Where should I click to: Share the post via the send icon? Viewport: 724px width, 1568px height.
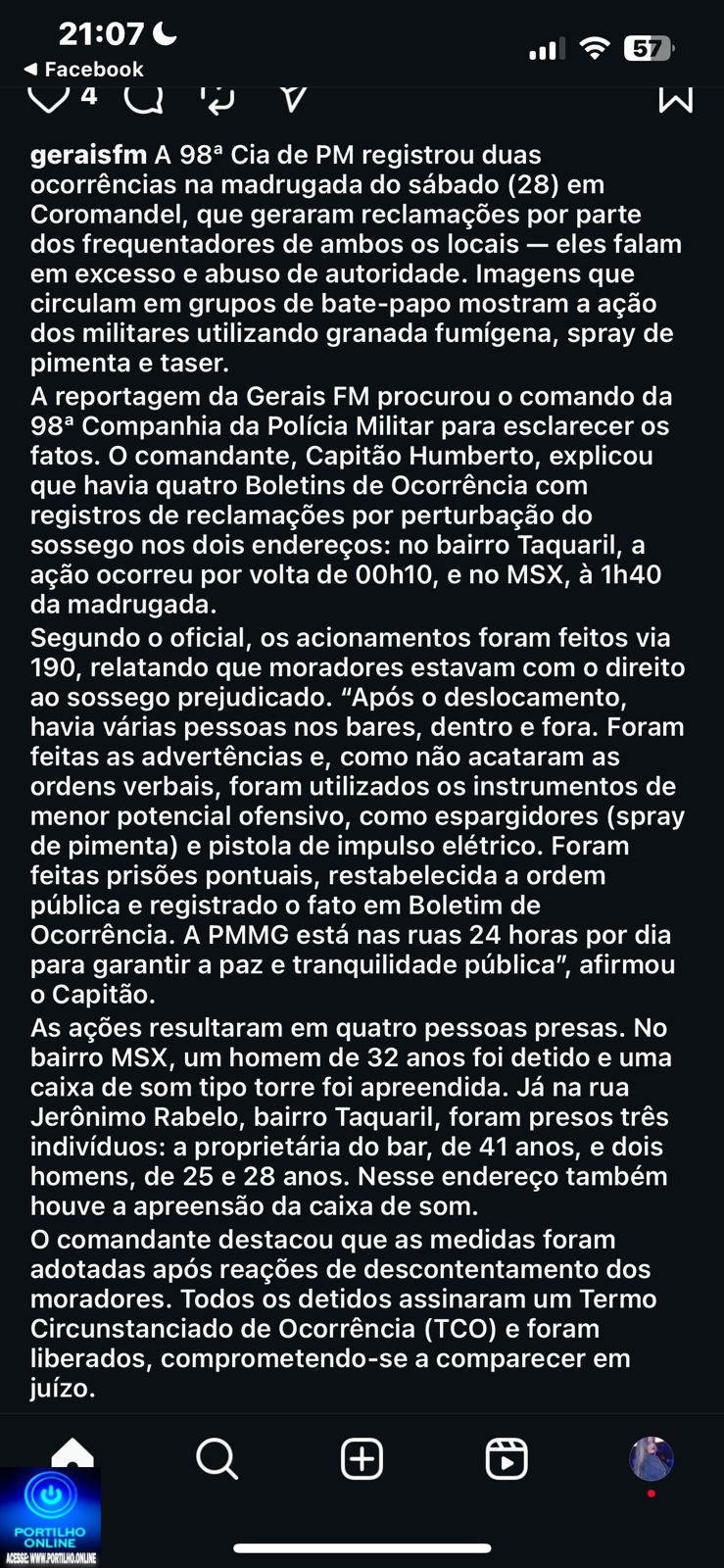click(x=293, y=98)
